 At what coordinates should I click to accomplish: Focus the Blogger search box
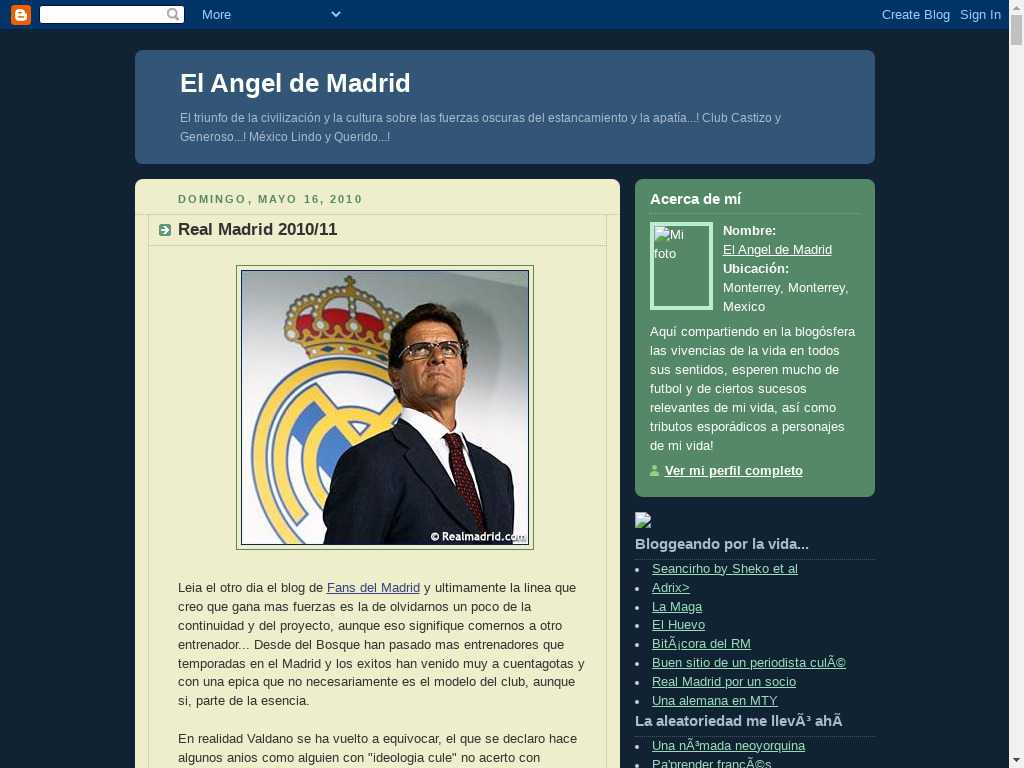104,14
